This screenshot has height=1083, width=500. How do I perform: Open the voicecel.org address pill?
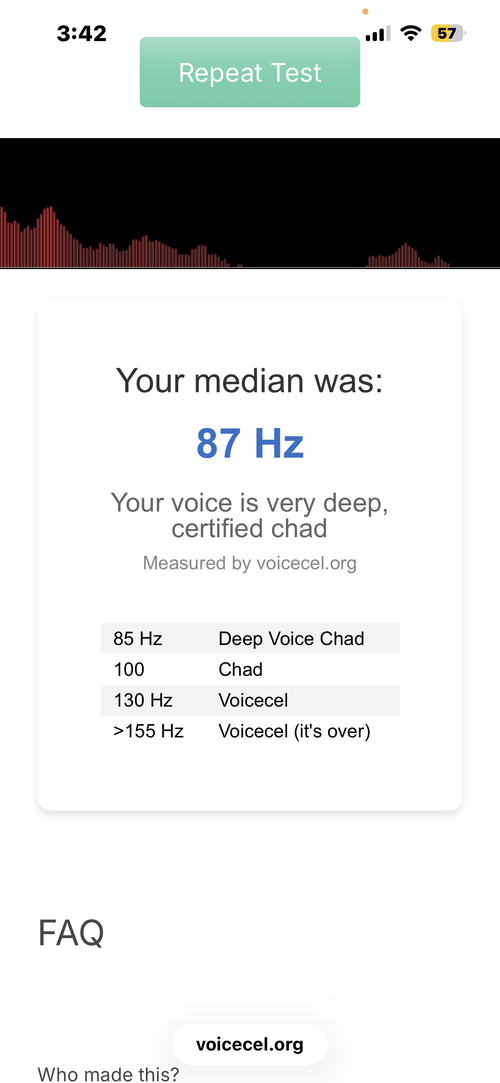pyautogui.click(x=249, y=1044)
